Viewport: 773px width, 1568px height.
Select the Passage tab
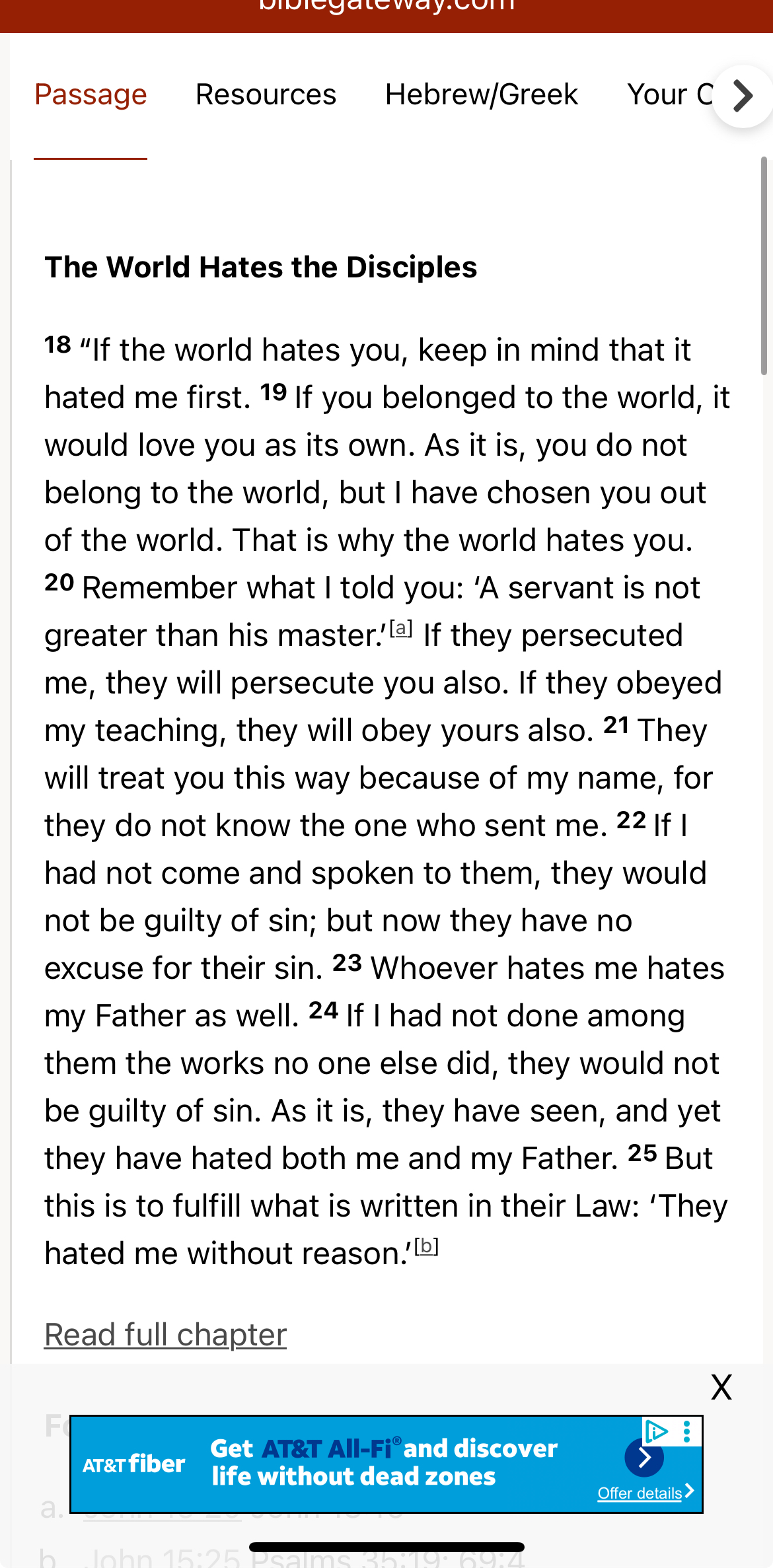(91, 94)
